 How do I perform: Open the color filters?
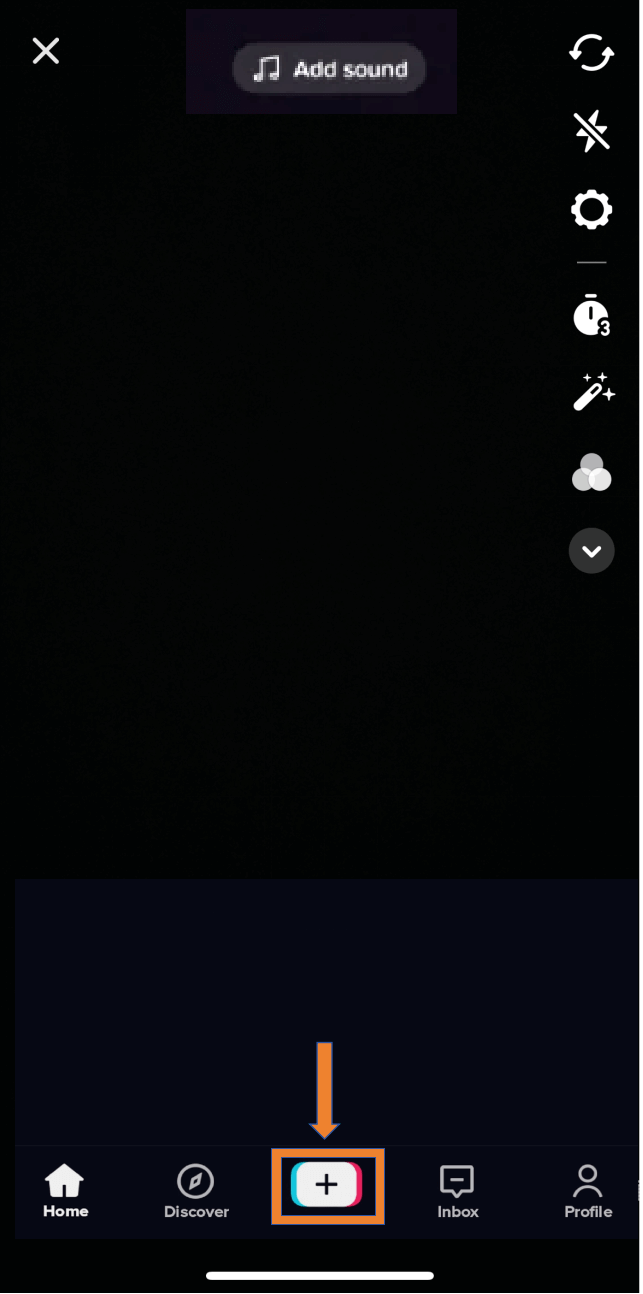[x=591, y=473]
